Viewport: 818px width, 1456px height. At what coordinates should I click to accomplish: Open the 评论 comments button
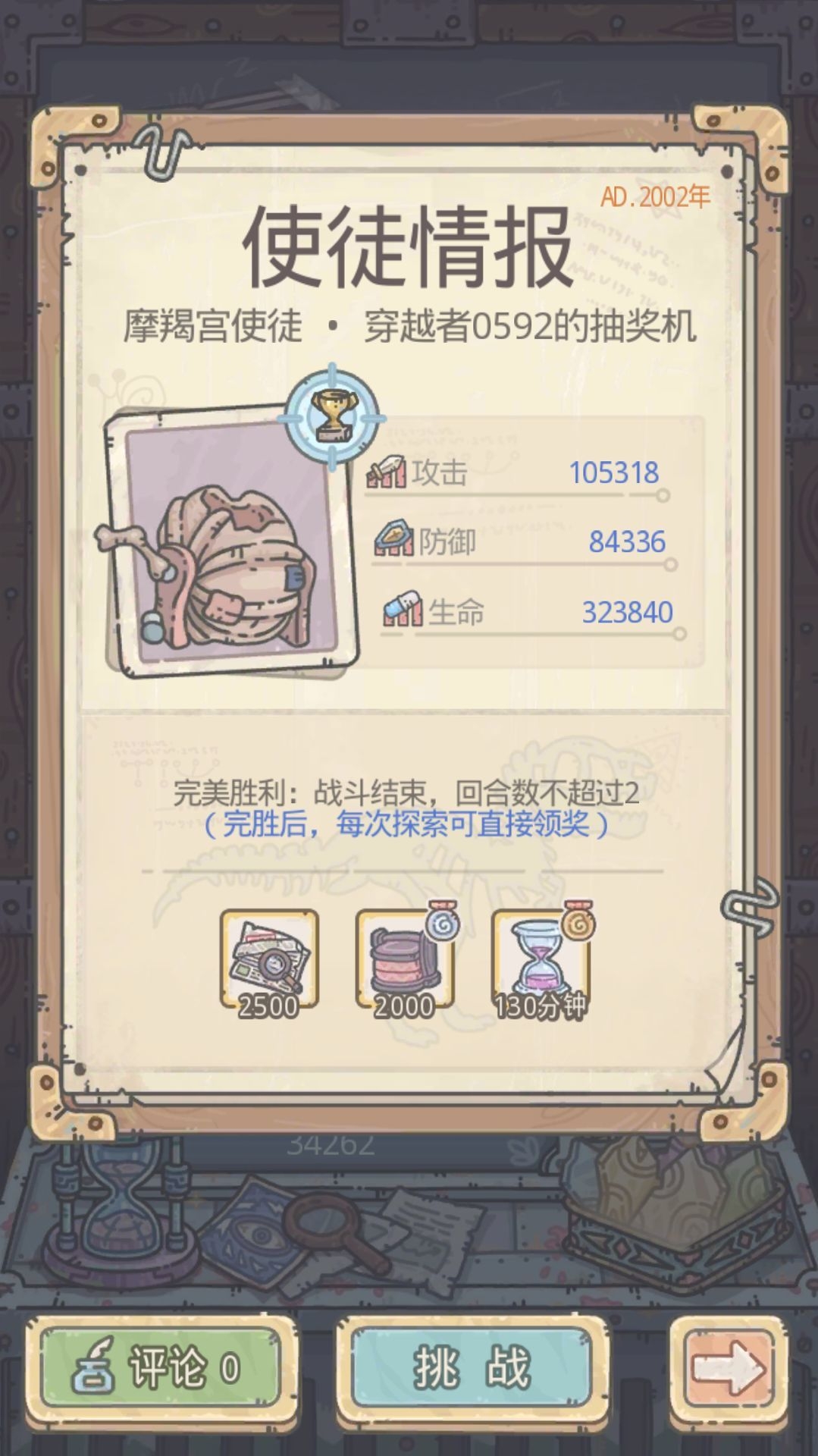coord(160,1369)
